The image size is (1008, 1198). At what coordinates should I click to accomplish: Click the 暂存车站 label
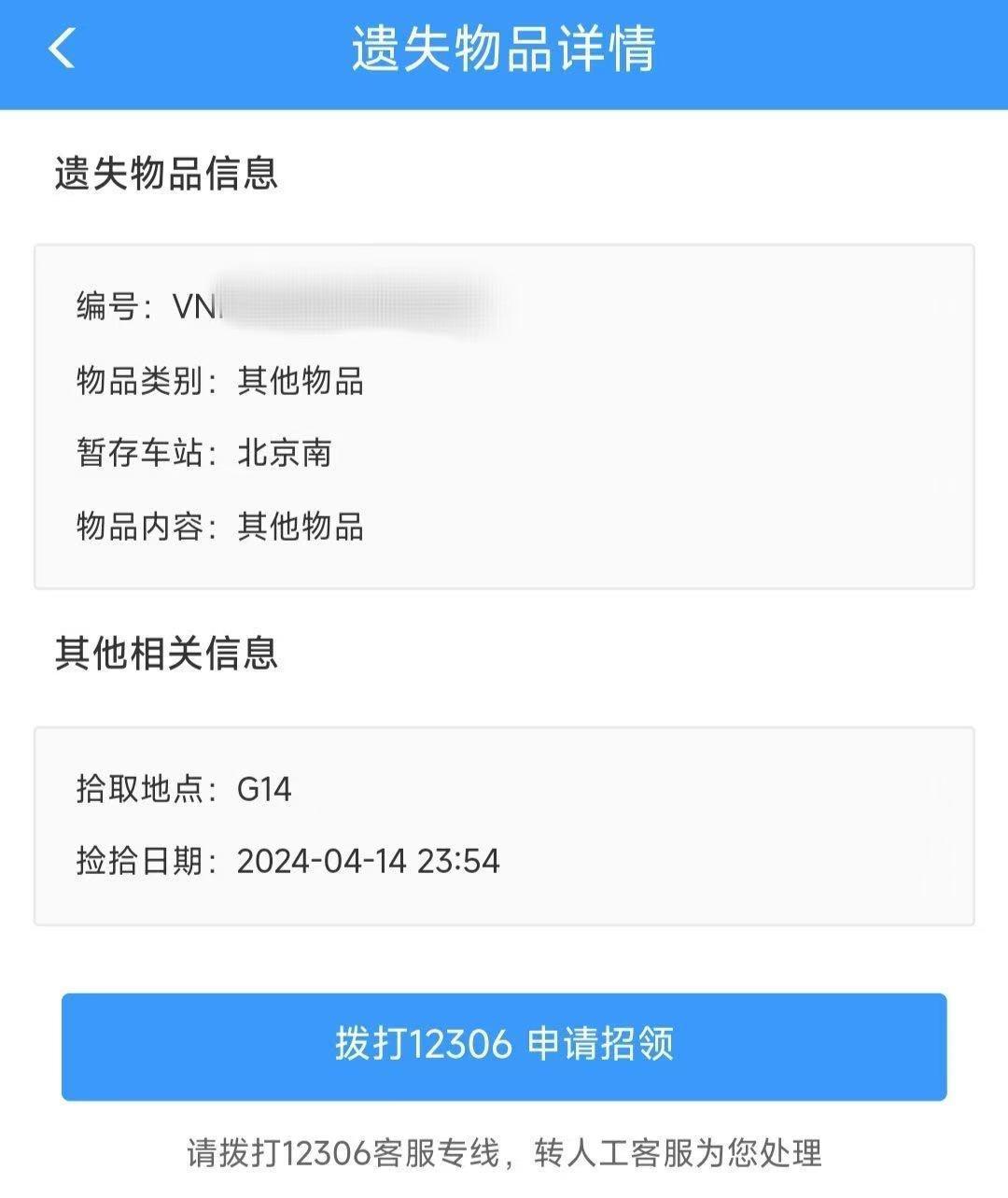[x=142, y=456]
